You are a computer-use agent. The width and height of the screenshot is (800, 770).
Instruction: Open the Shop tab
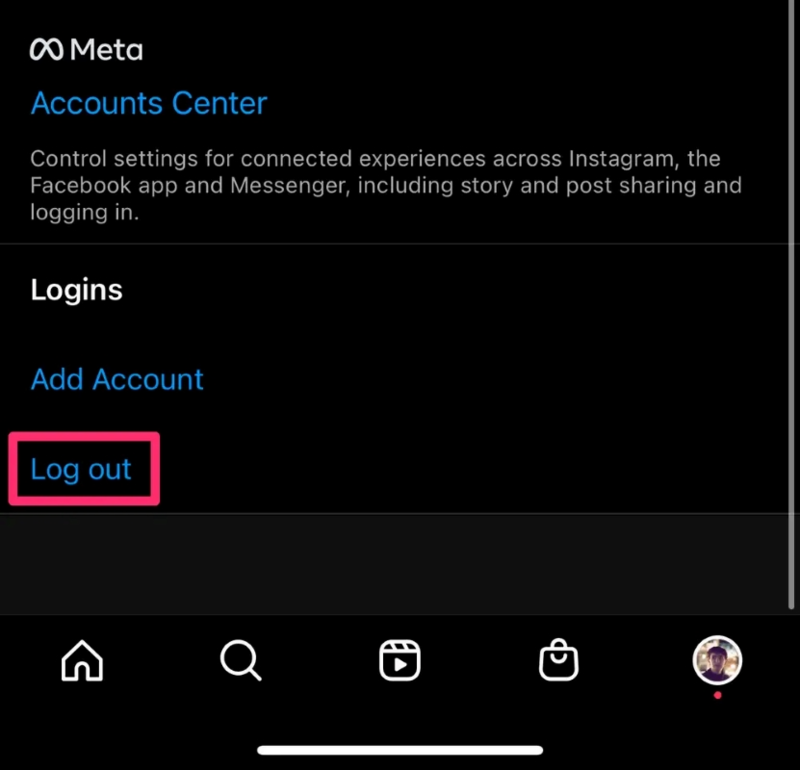tap(558, 661)
